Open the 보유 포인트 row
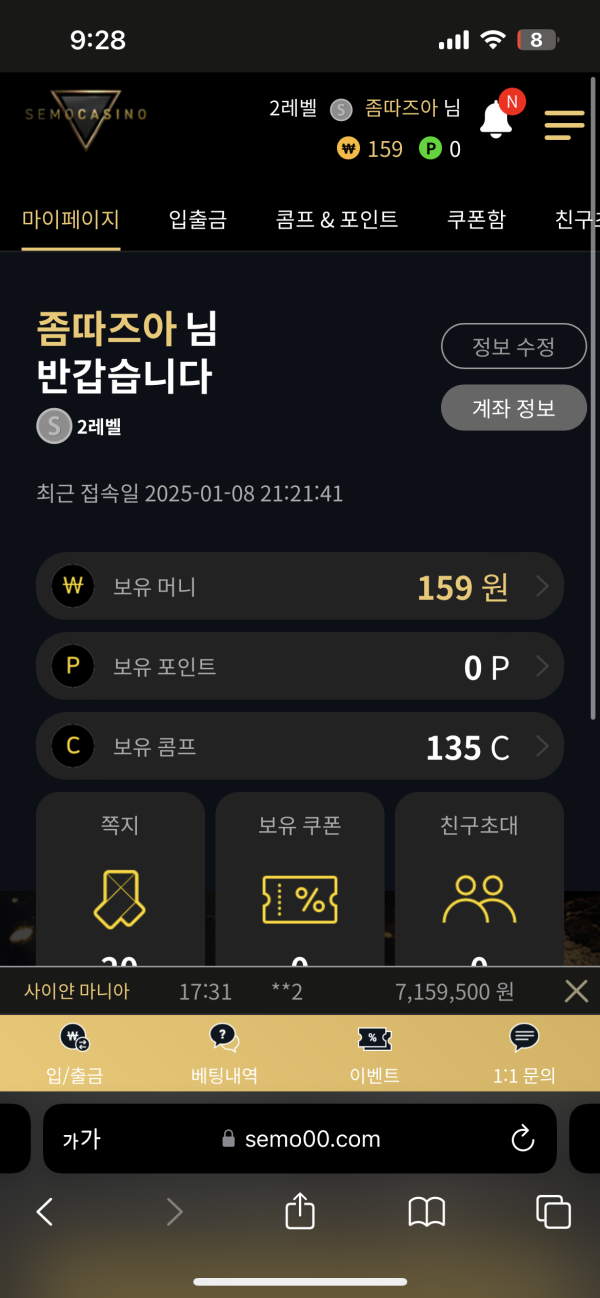 300,666
